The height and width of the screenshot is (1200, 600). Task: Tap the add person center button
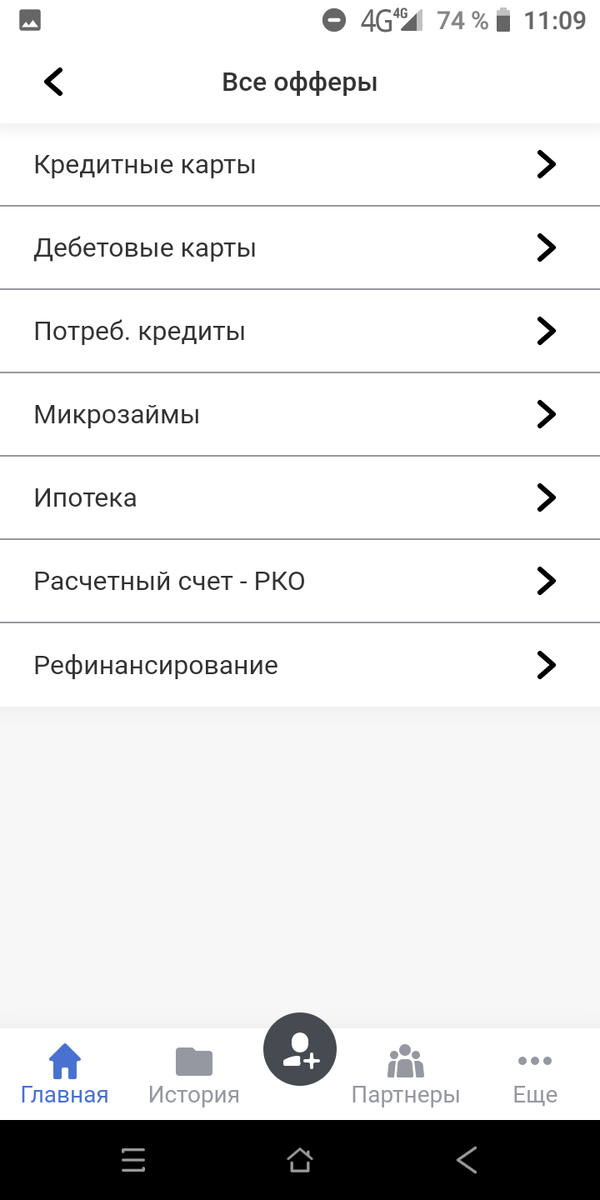pyautogui.click(x=300, y=1050)
